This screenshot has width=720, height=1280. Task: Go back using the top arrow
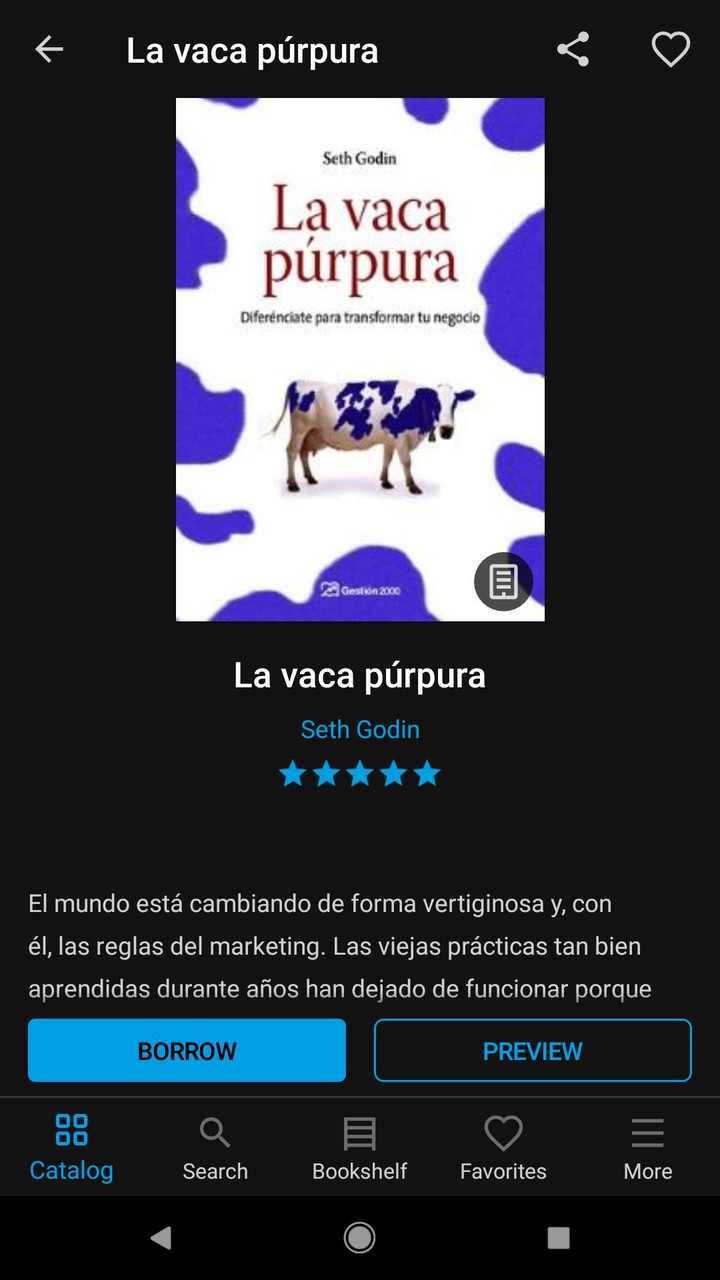(x=49, y=49)
